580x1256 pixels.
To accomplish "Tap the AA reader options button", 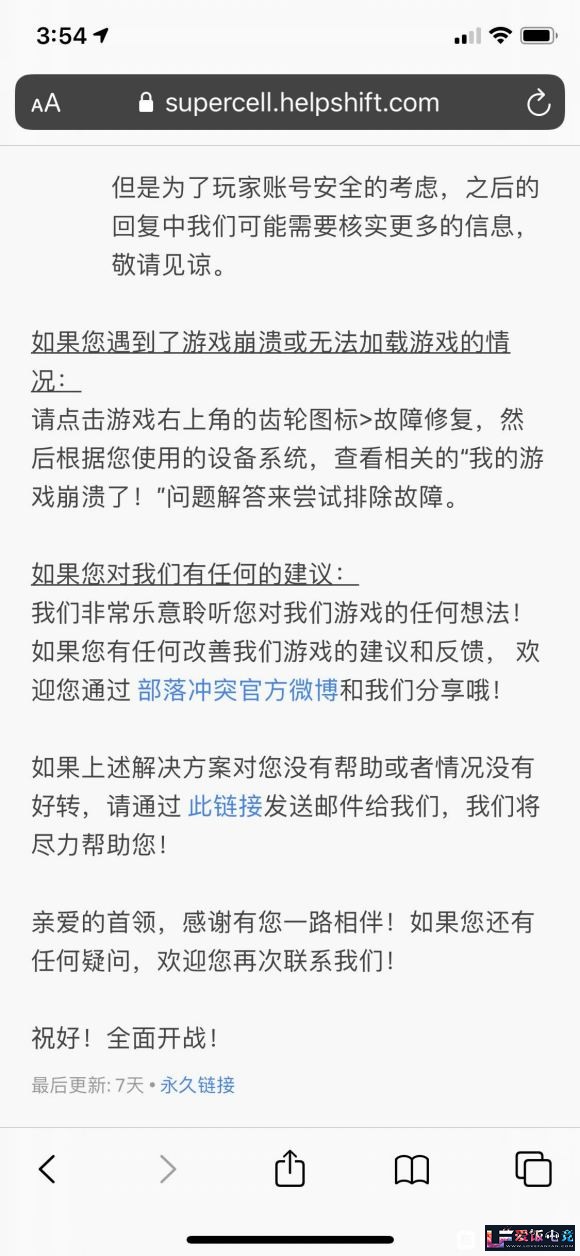I will [46, 103].
